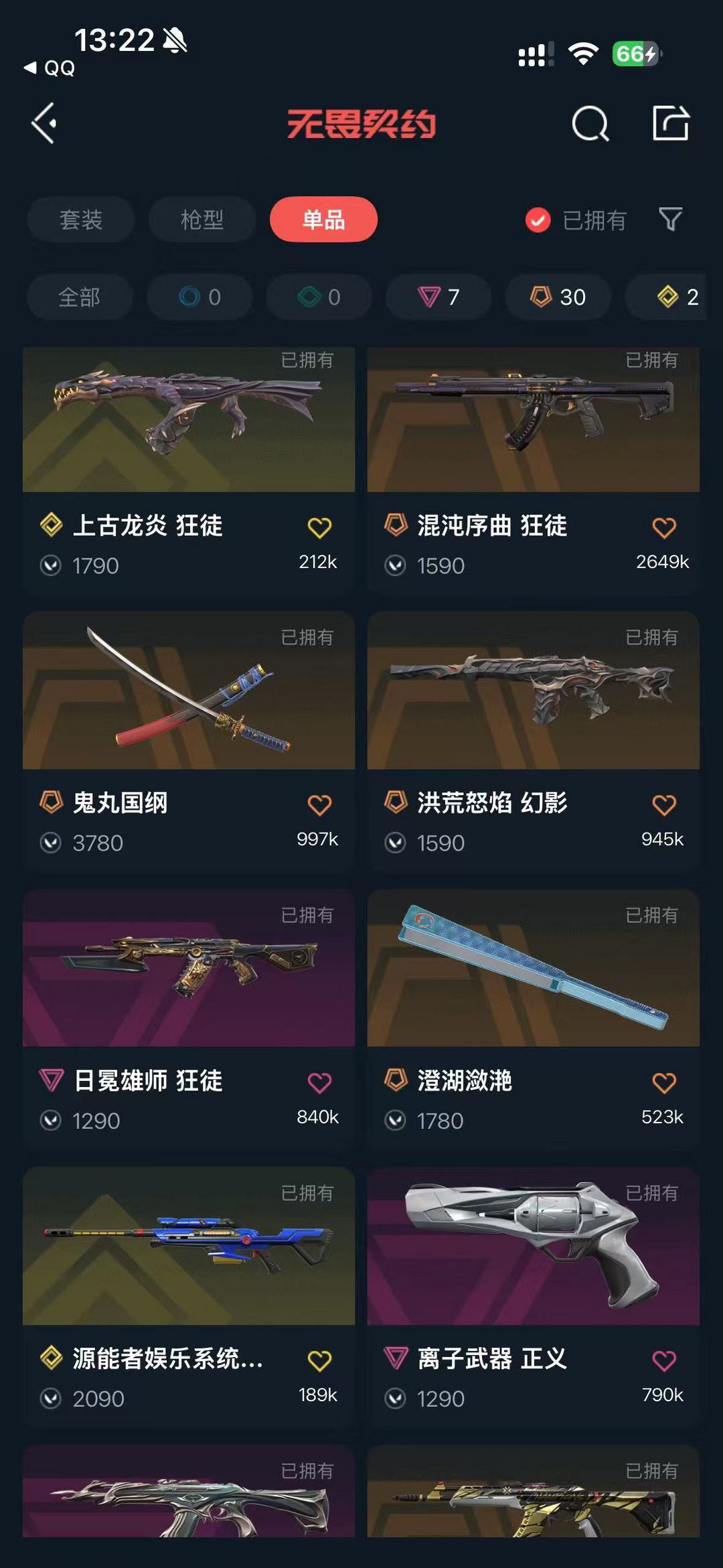Viewport: 723px width, 1568px height.
Task: Open the 上古龙炎 狂徒 skin card
Action: click(x=189, y=469)
